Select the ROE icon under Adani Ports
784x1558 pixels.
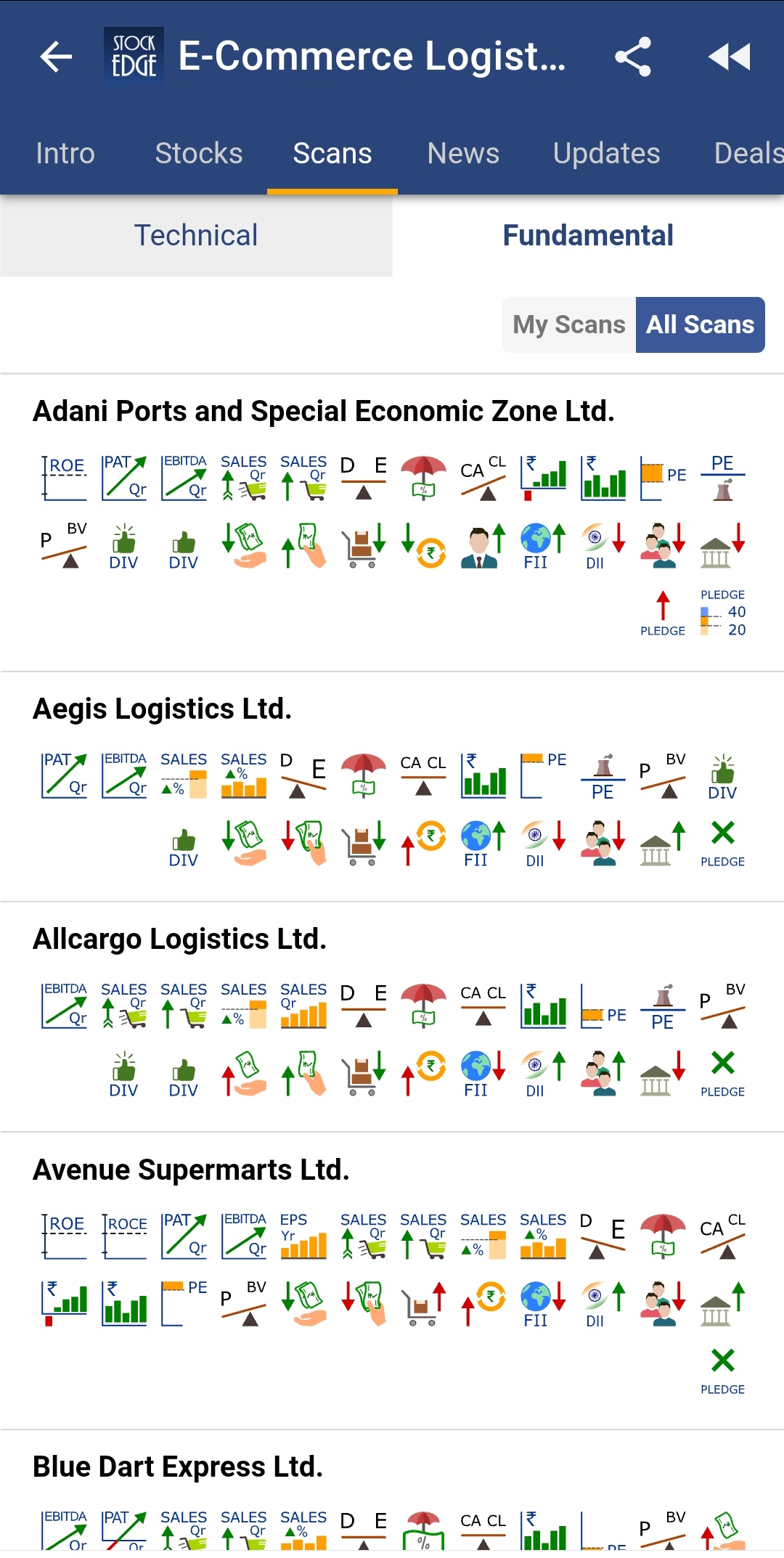point(64,476)
